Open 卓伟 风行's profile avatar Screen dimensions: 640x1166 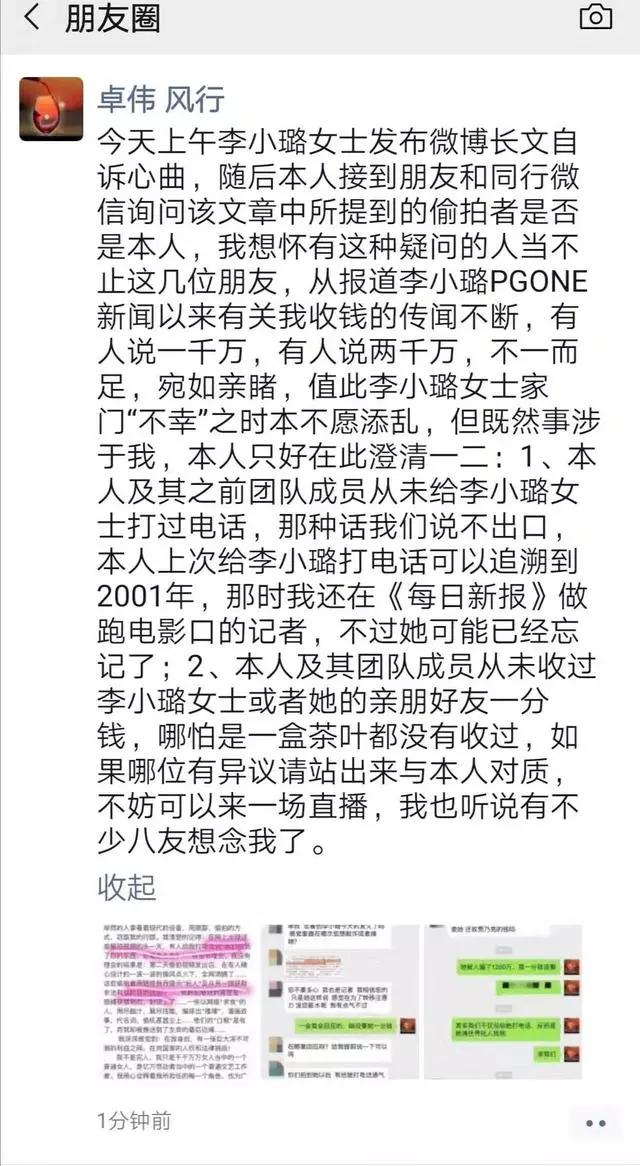50,107
